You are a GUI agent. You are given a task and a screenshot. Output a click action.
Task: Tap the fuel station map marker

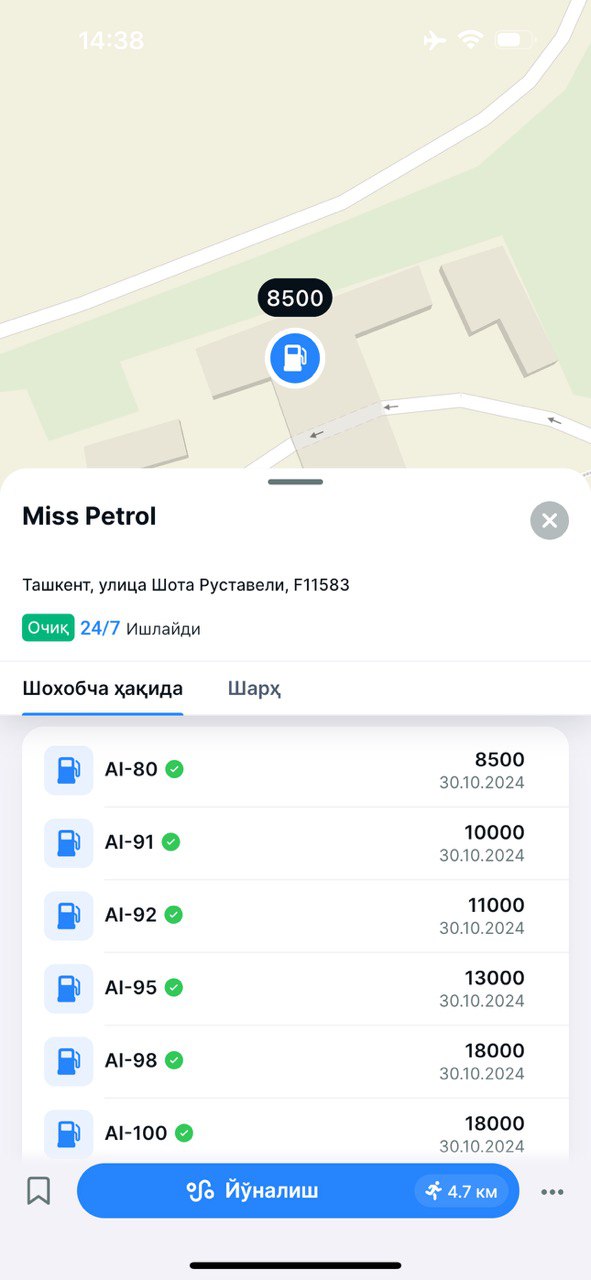coord(295,357)
